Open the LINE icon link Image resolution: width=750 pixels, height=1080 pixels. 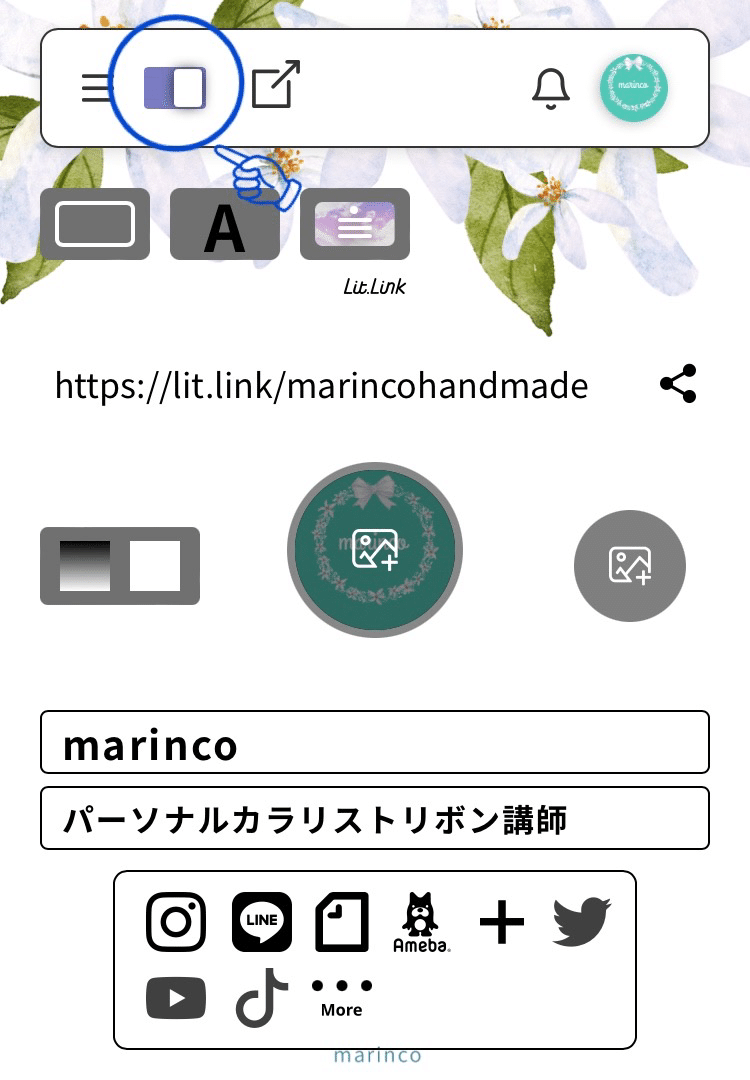click(260, 922)
